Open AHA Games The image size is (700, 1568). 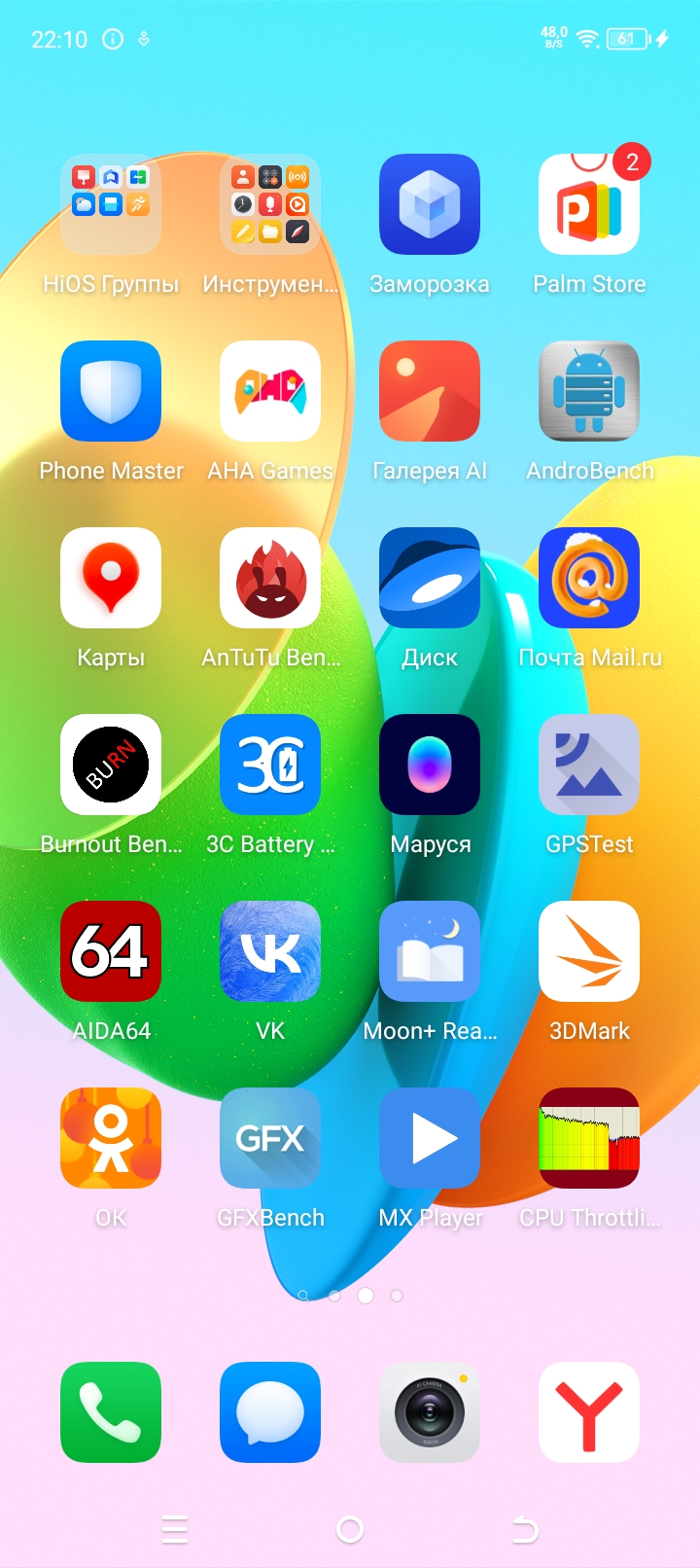pos(270,391)
